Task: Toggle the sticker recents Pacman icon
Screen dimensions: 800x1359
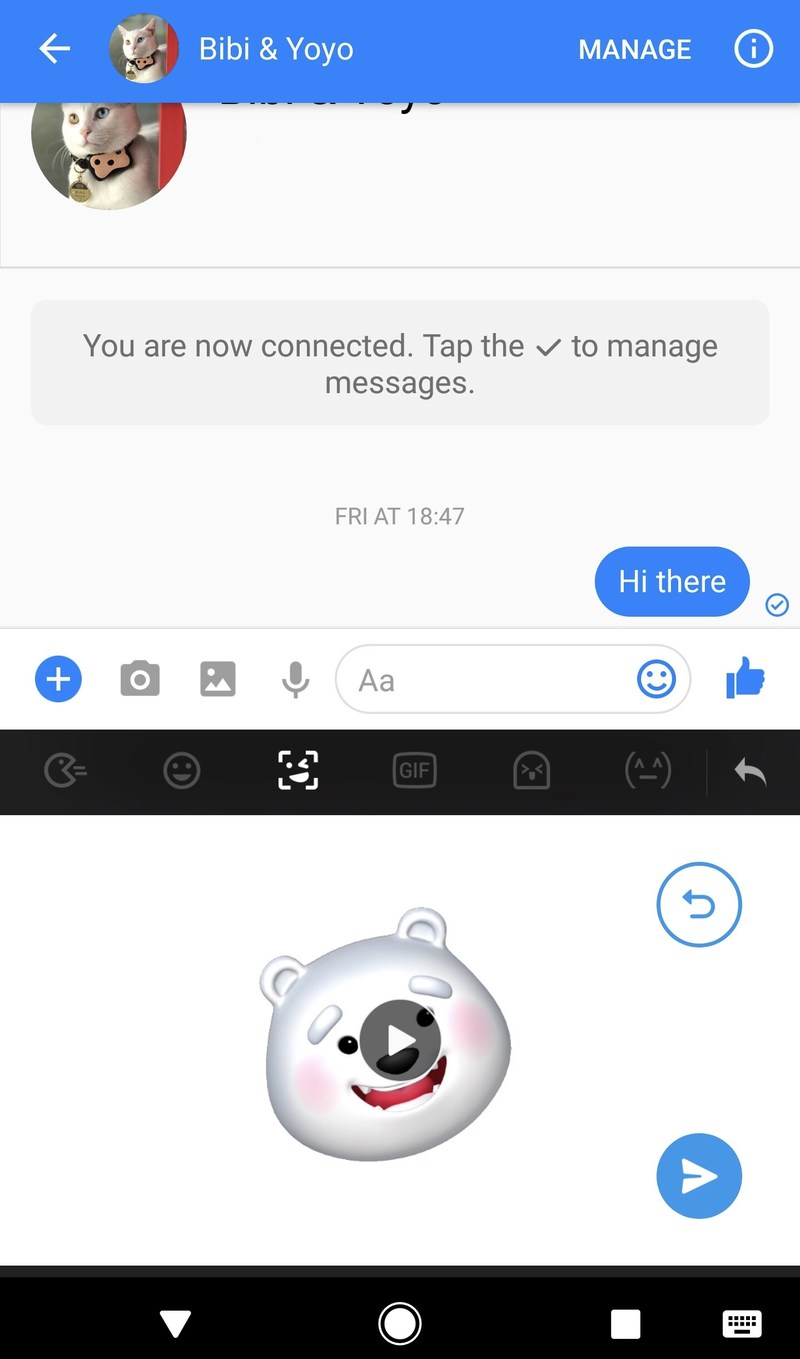Action: [x=64, y=771]
